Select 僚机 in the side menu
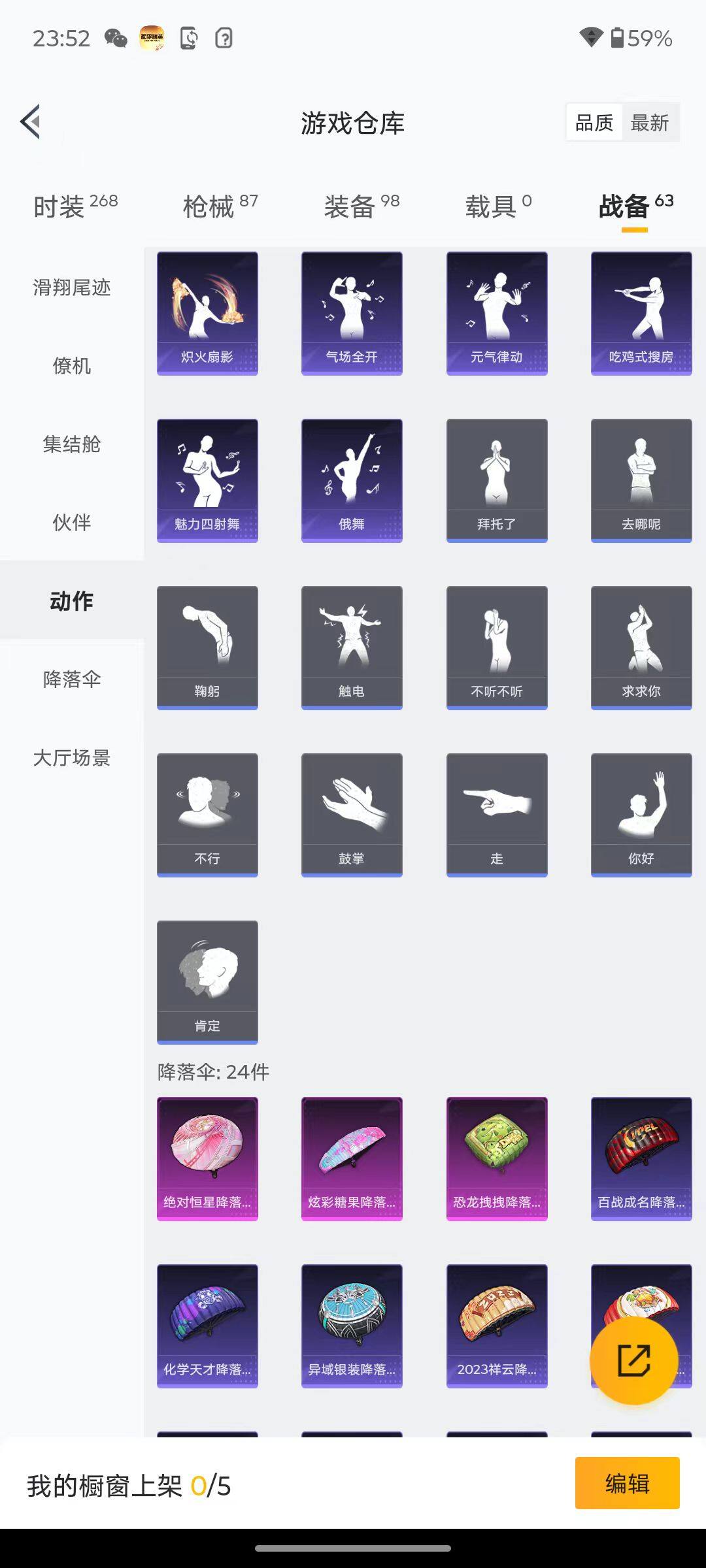Viewport: 706px width, 1568px height. pos(72,366)
